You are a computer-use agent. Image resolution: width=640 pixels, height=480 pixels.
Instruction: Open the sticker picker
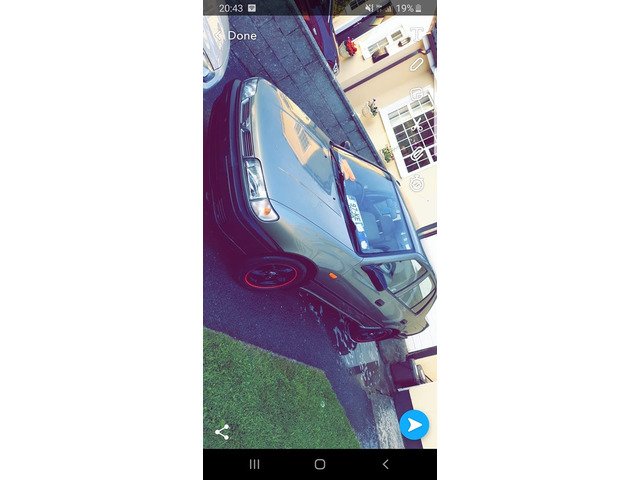tap(416, 94)
